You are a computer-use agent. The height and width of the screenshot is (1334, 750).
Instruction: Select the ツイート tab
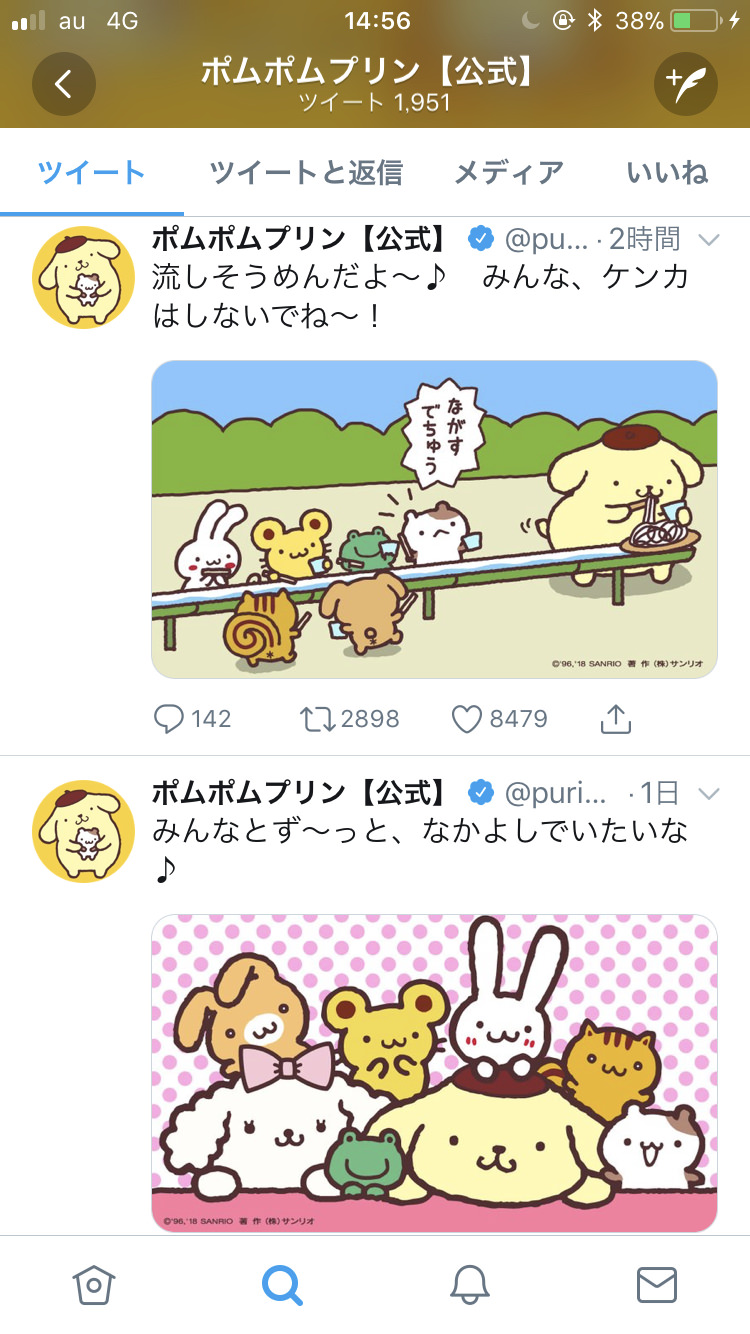91,172
